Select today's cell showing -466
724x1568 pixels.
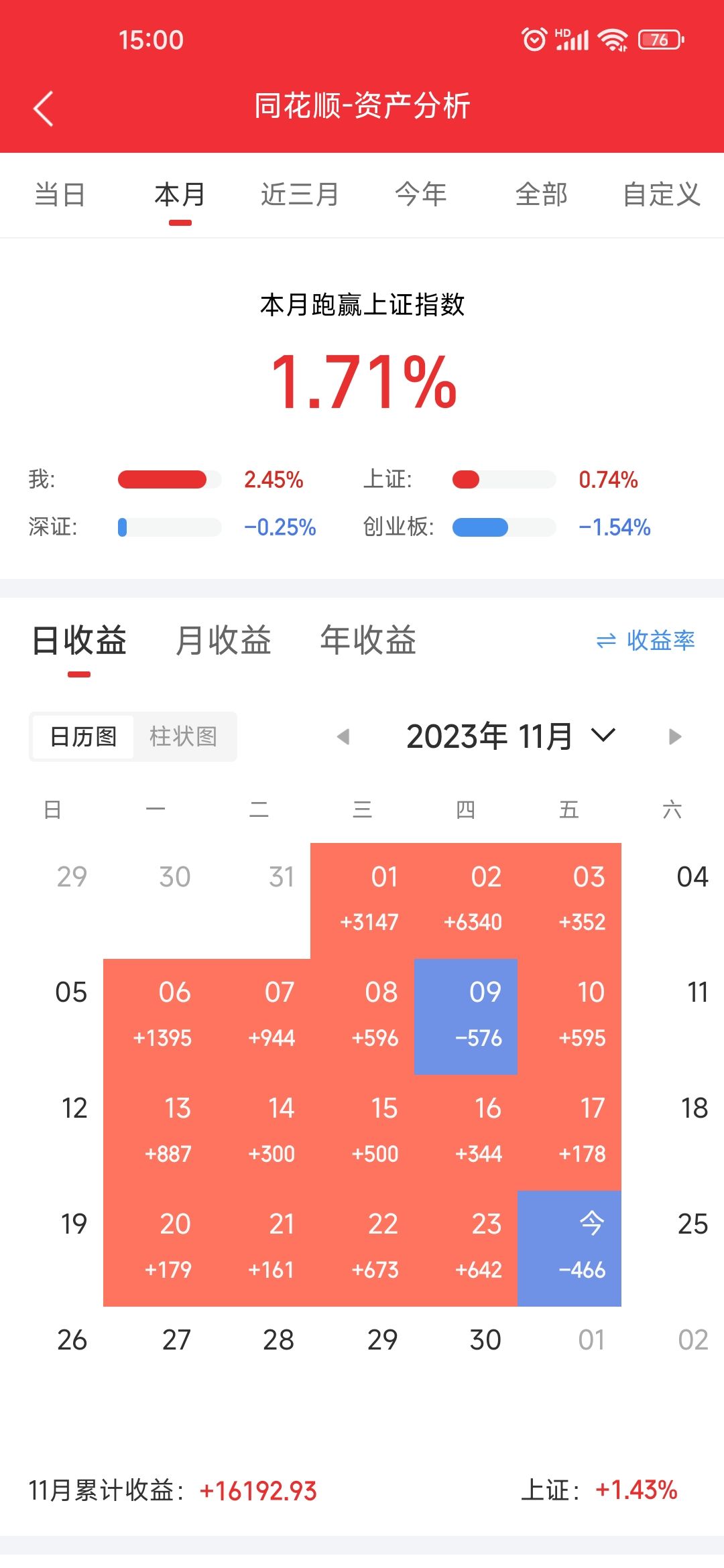click(569, 1248)
